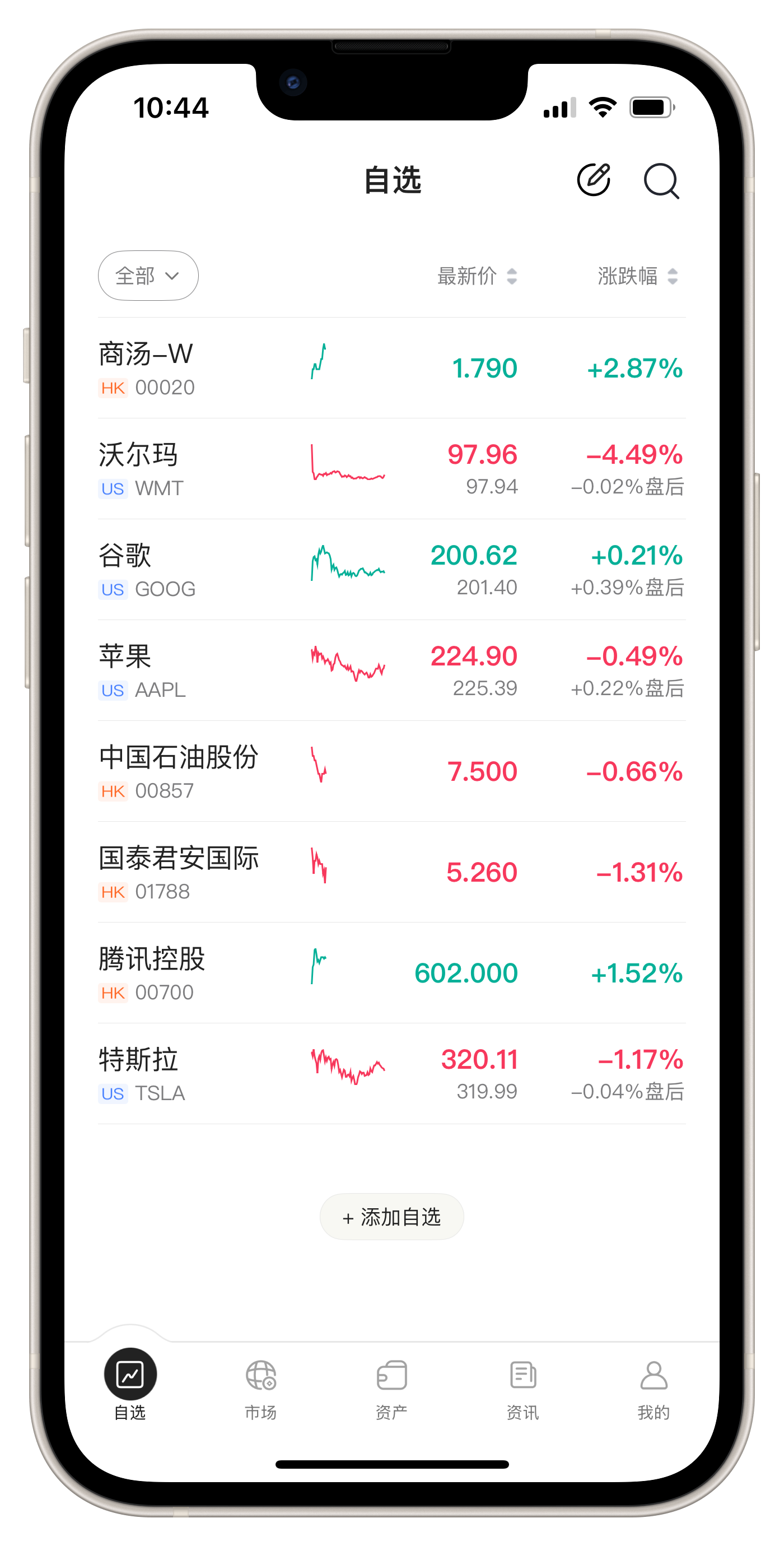Image resolution: width=784 pixels, height=1546 pixels.
Task: Expand the 全部 filter dropdown
Action: pos(148,276)
